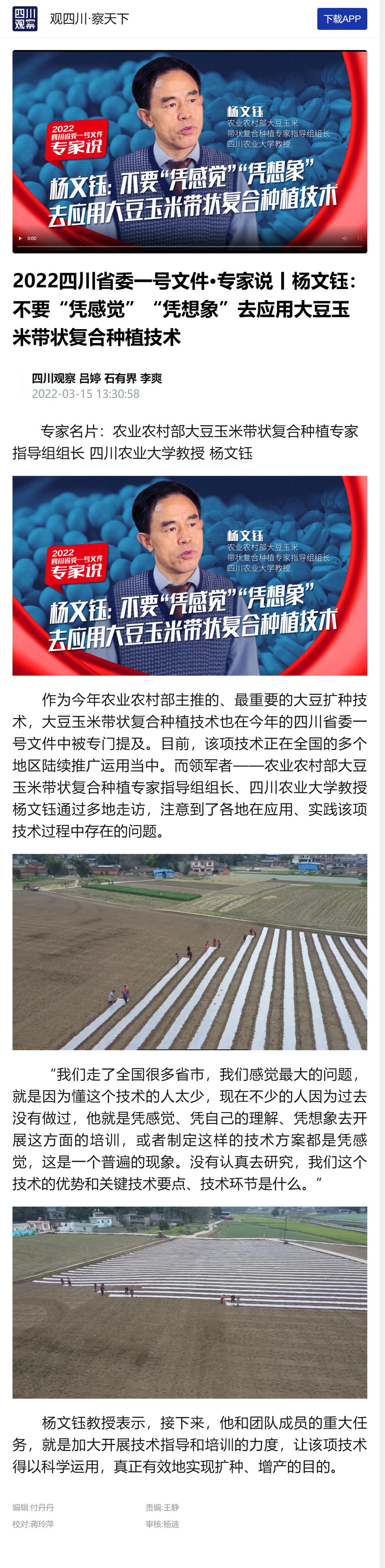
Task: Open the 杨文钰 banner image below 专家名片
Action: [x=190, y=575]
